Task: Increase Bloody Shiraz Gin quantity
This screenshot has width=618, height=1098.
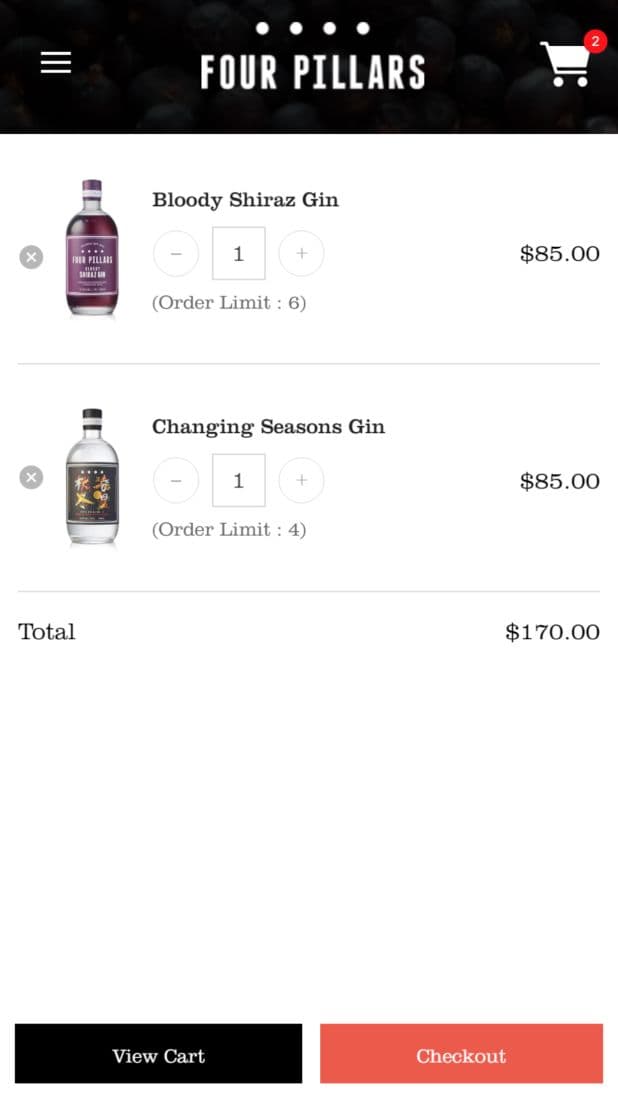Action: tap(301, 253)
